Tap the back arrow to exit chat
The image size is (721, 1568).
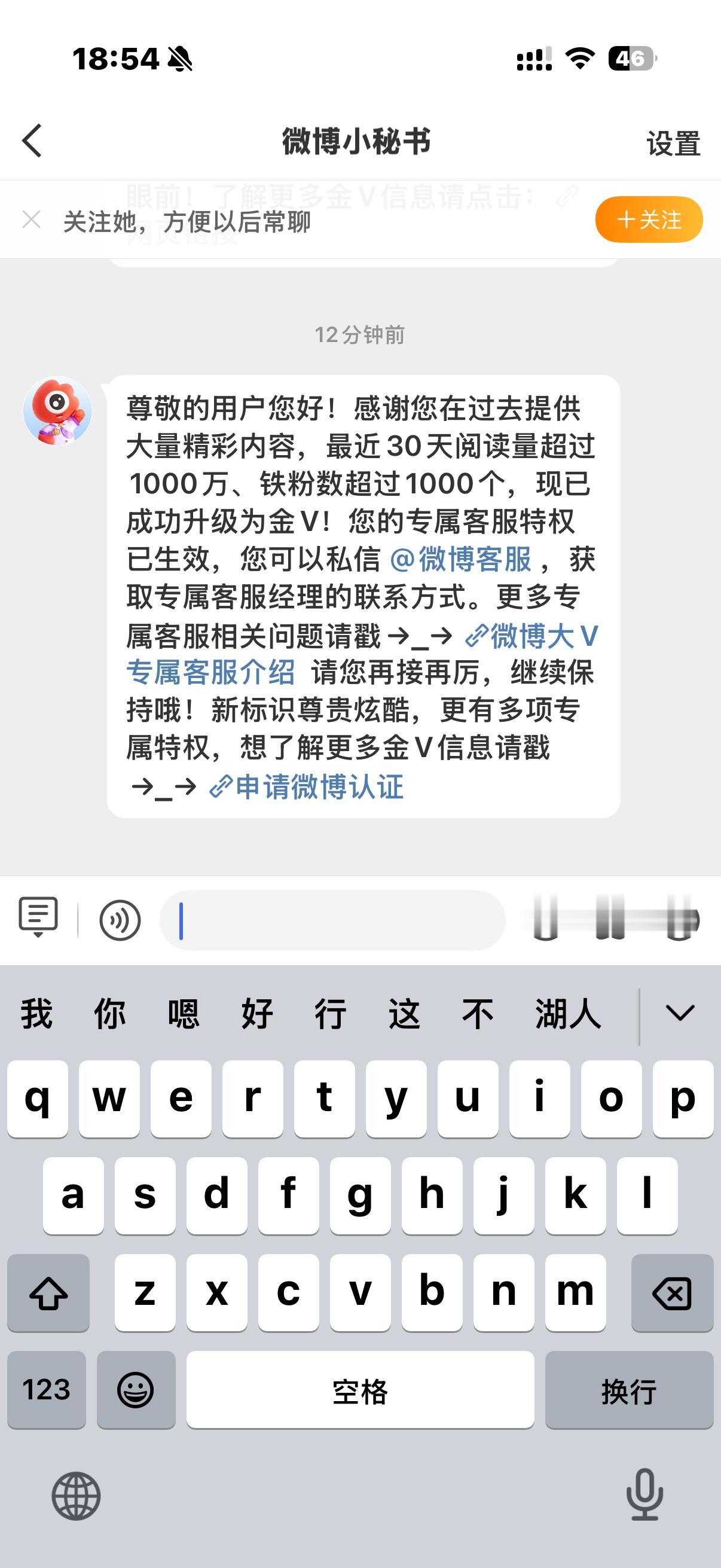coord(32,141)
